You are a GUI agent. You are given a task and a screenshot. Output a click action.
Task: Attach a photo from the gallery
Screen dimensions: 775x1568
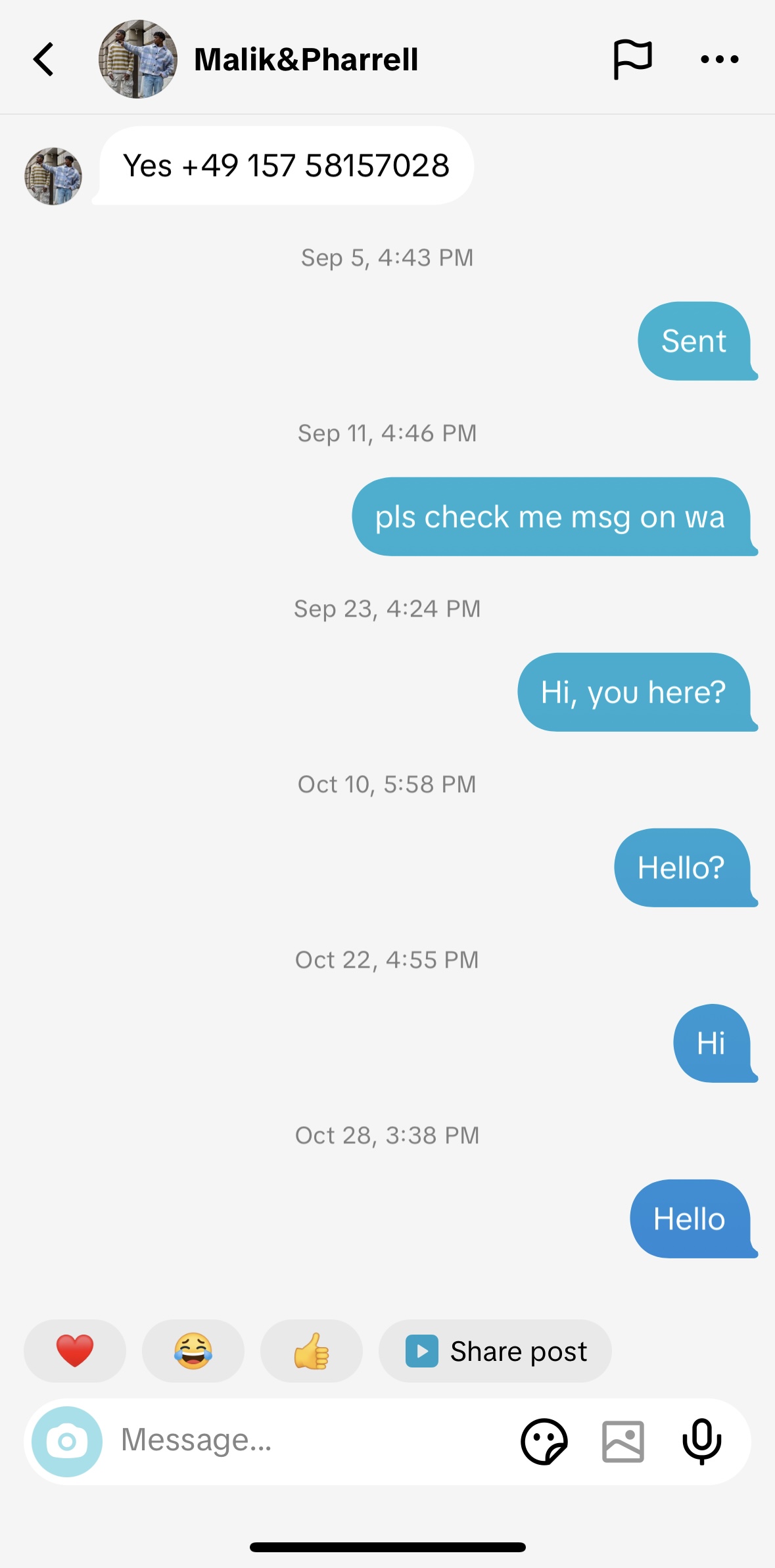(622, 1442)
